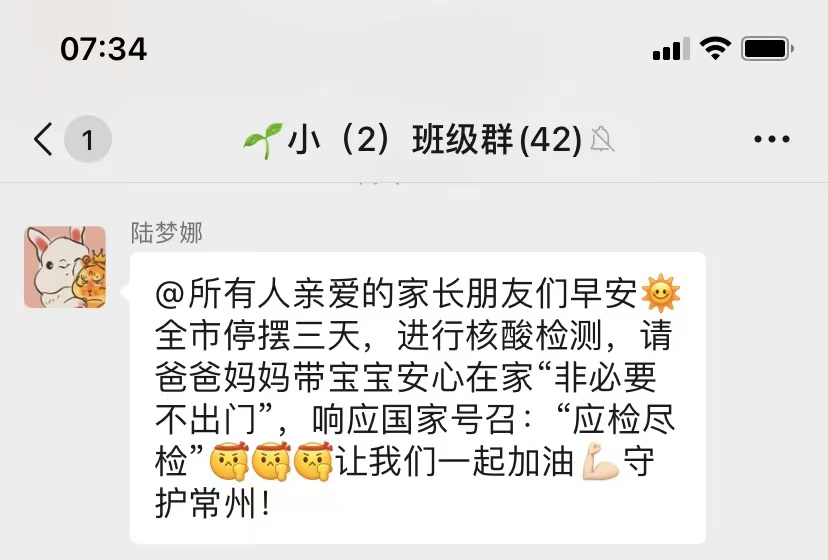The width and height of the screenshot is (828, 560).
Task: Go back to the chat list
Action: [x=45, y=139]
